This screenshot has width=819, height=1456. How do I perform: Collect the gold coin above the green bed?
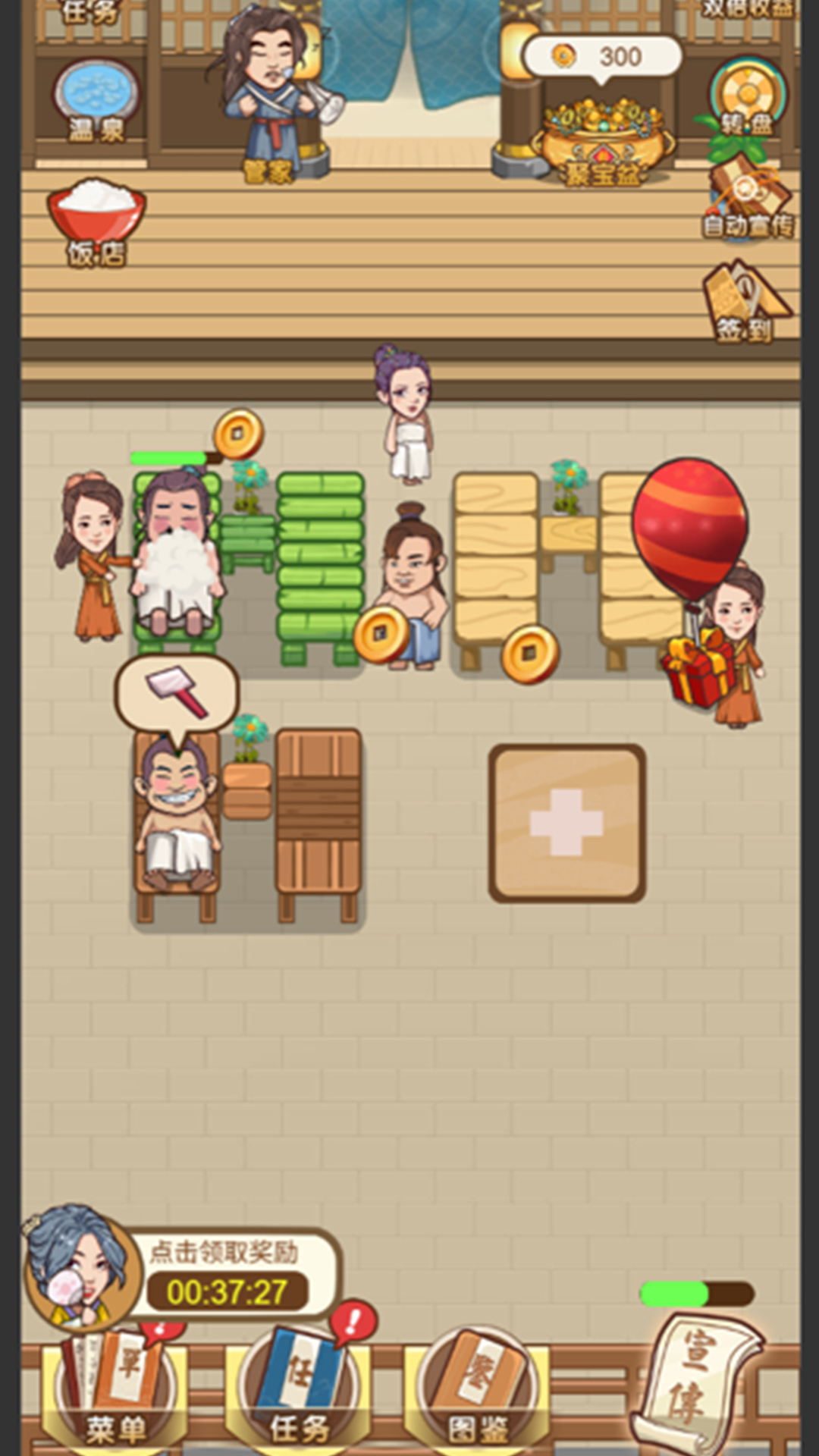click(x=238, y=434)
